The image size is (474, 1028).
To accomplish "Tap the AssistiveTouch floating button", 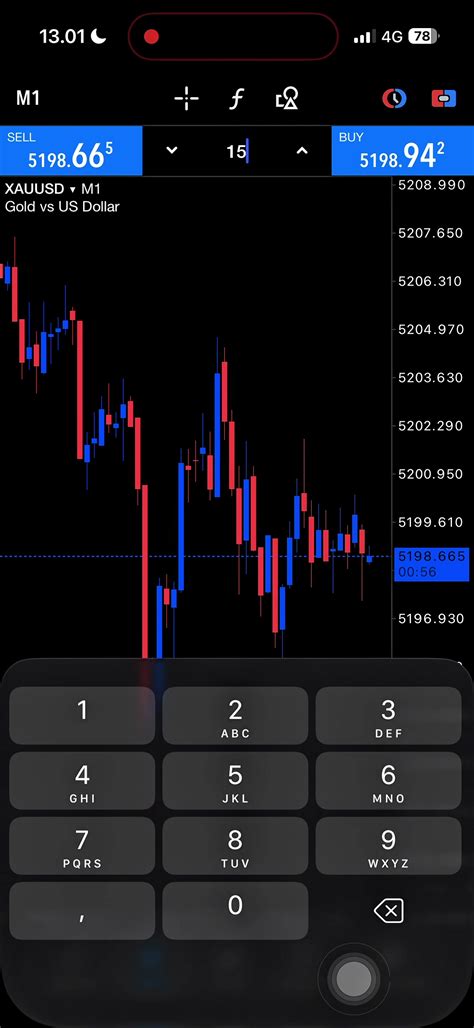I will click(x=354, y=979).
